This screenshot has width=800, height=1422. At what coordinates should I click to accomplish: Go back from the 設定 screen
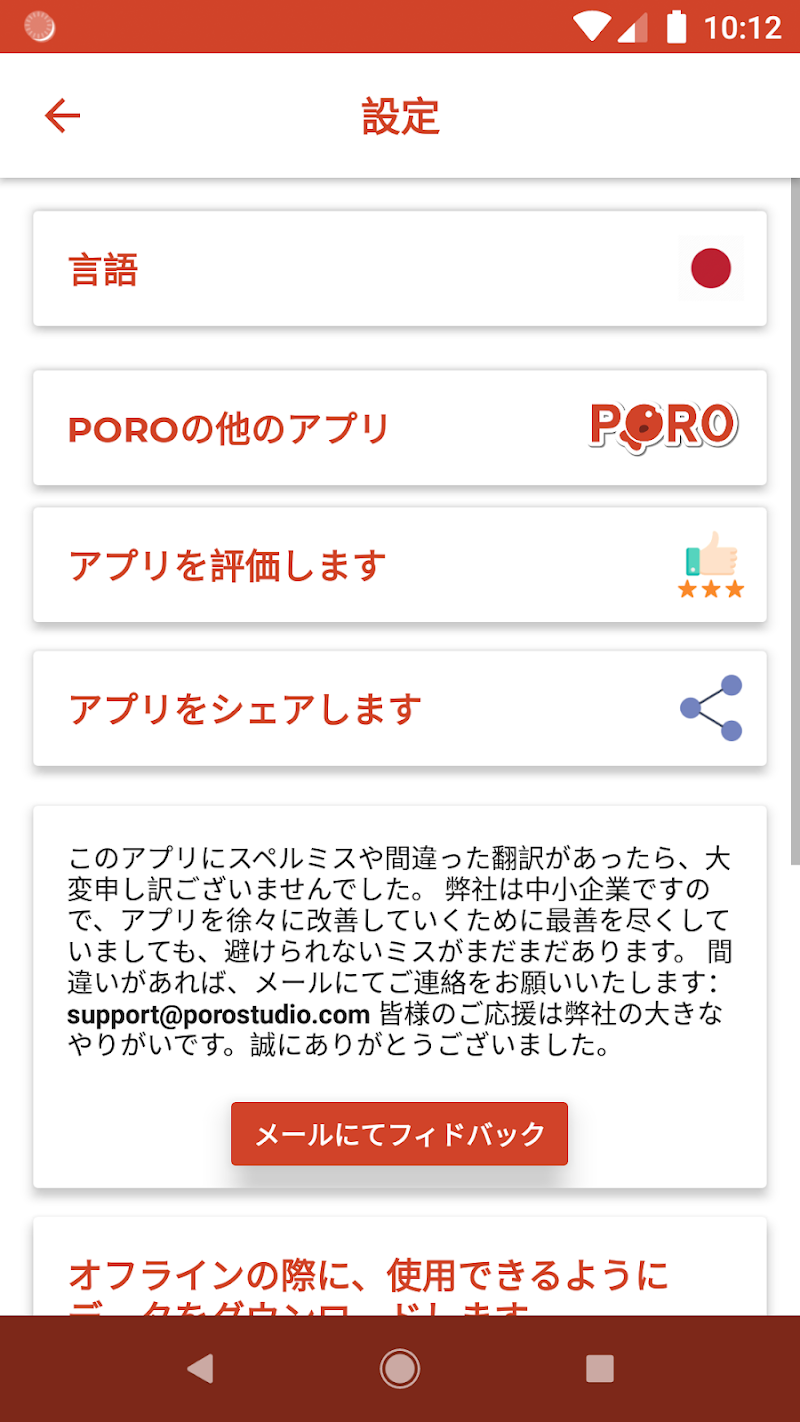coord(62,116)
